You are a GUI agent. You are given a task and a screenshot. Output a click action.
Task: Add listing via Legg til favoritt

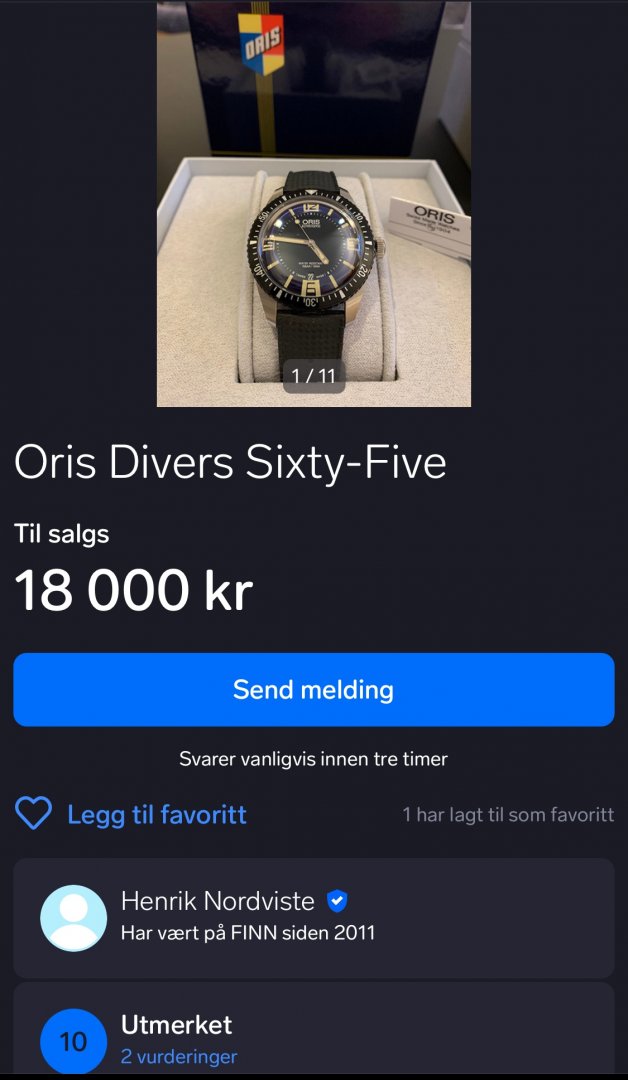(x=132, y=815)
